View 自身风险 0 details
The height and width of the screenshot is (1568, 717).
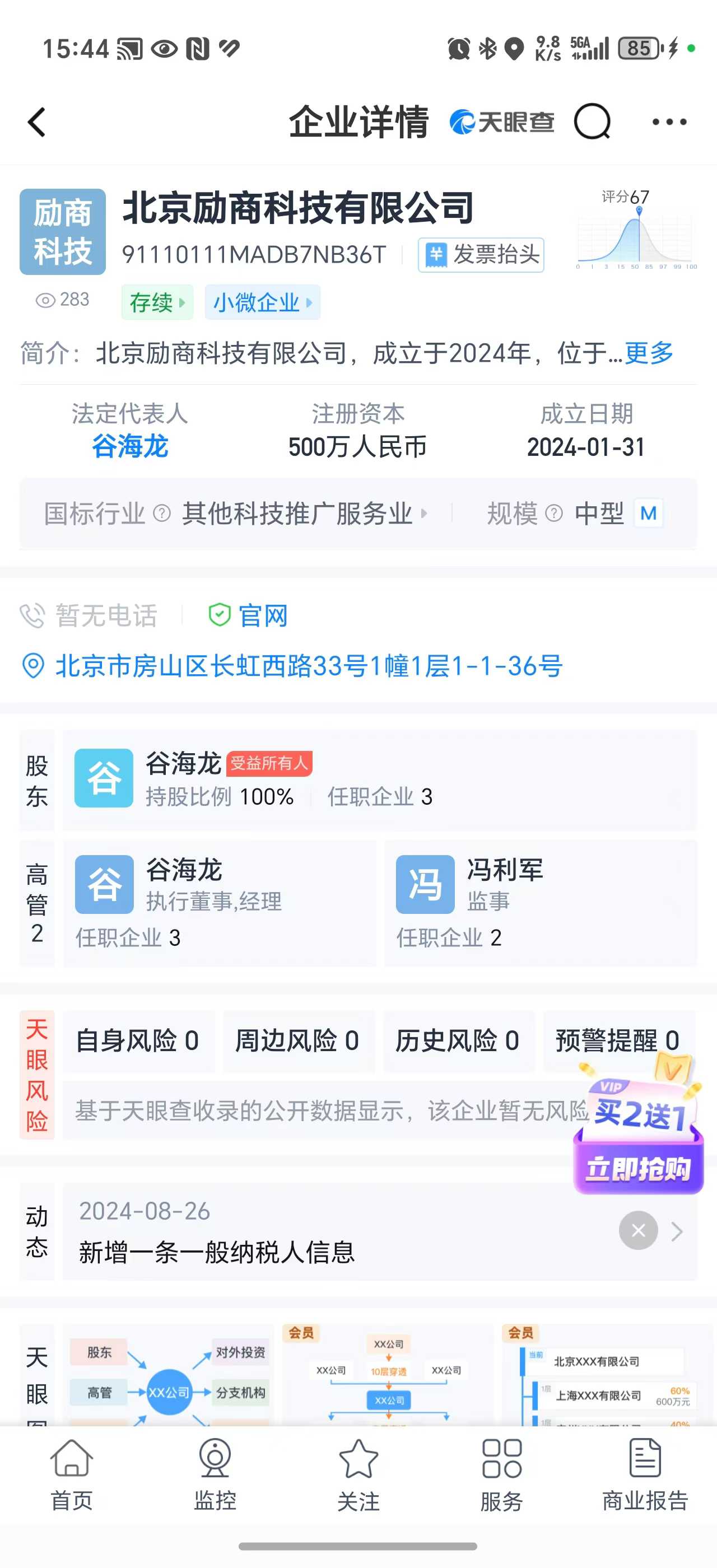138,1040
